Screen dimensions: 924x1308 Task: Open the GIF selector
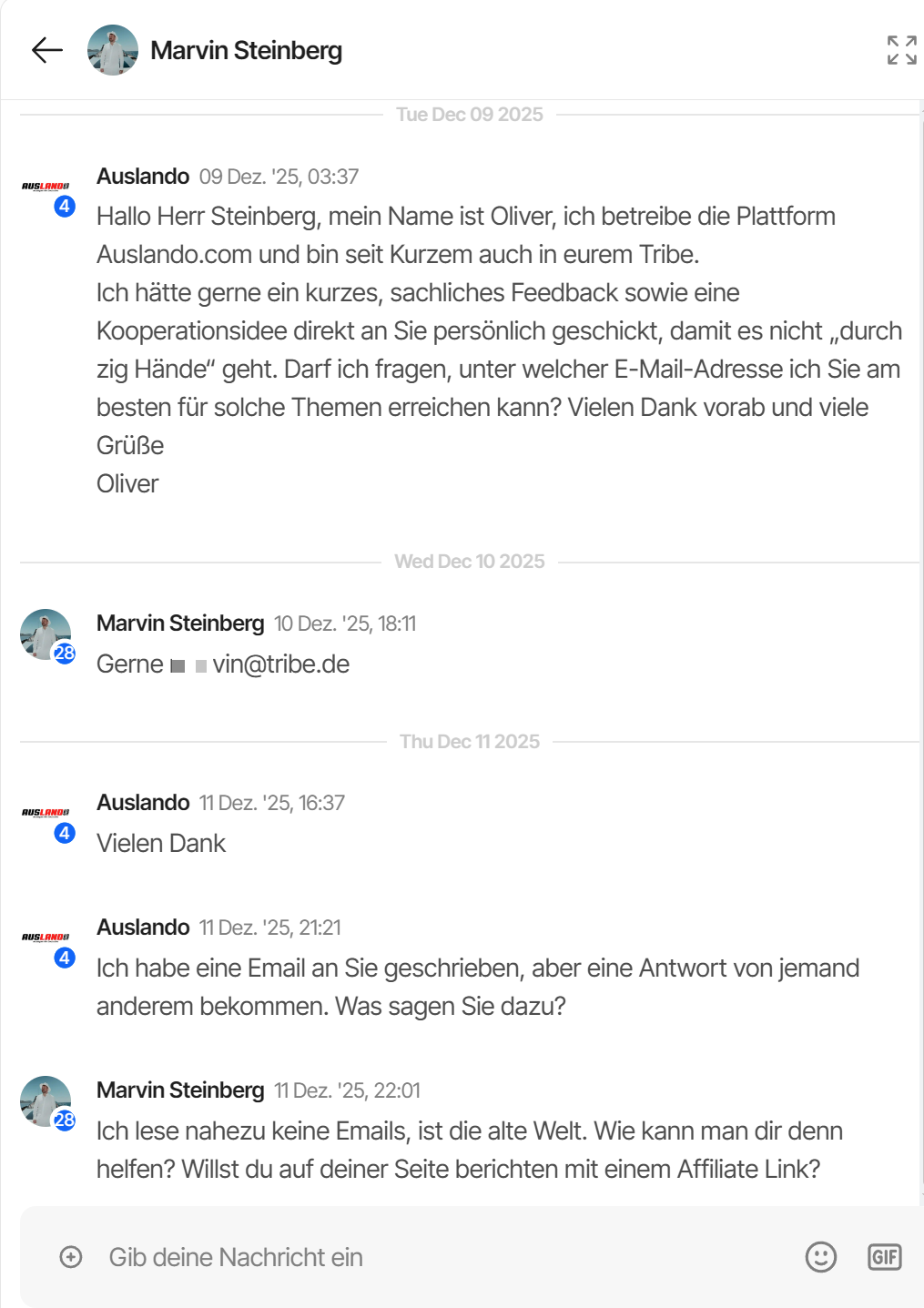click(x=884, y=1257)
